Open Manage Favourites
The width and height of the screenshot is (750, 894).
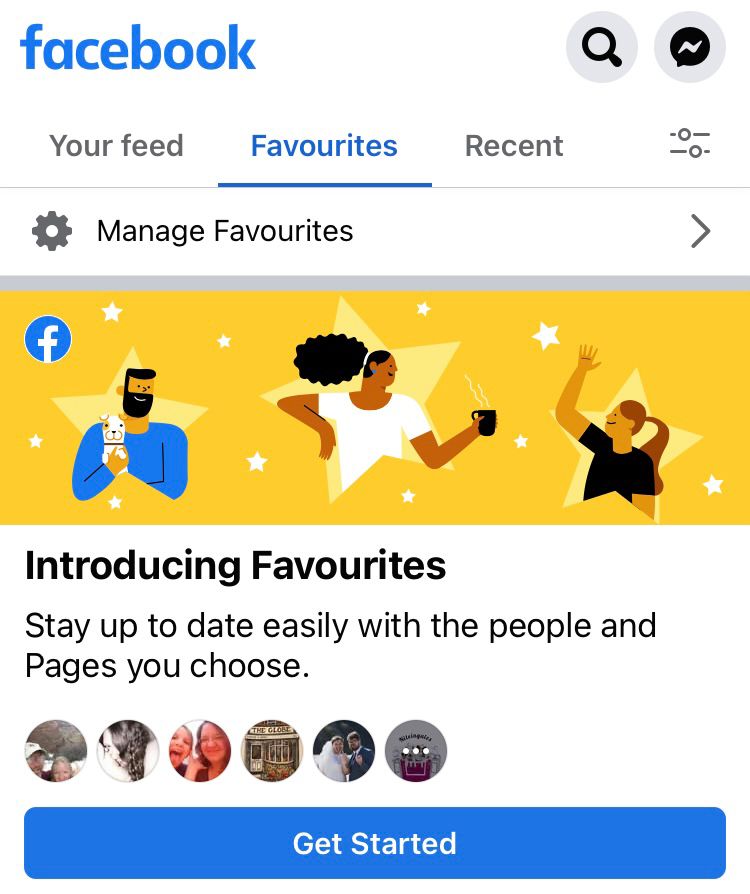(x=374, y=231)
